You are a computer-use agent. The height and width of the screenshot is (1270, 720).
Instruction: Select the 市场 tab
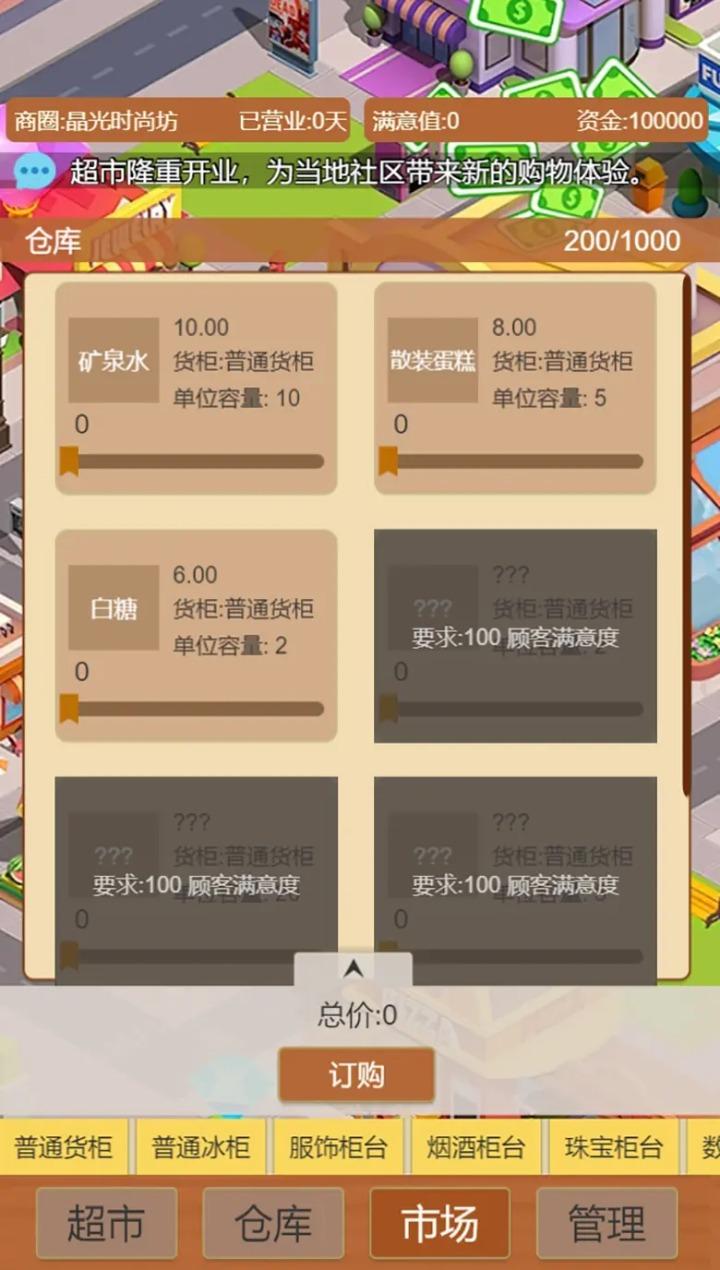pyautogui.click(x=440, y=1223)
